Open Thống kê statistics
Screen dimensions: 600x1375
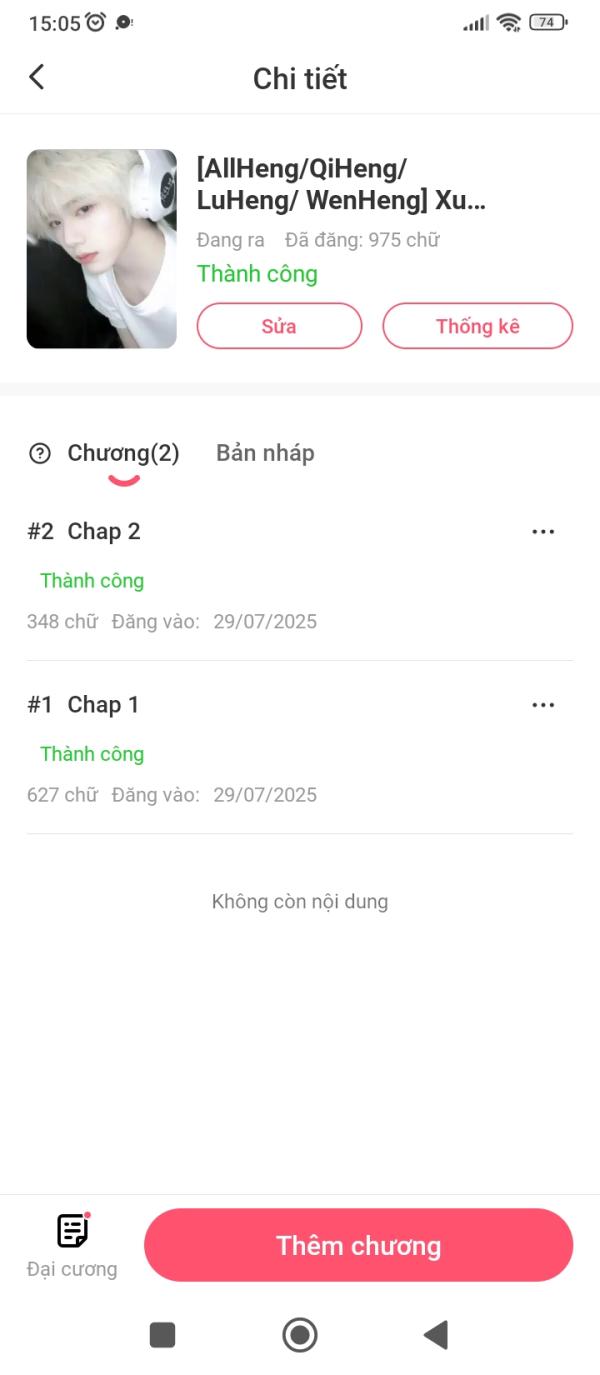[477, 326]
